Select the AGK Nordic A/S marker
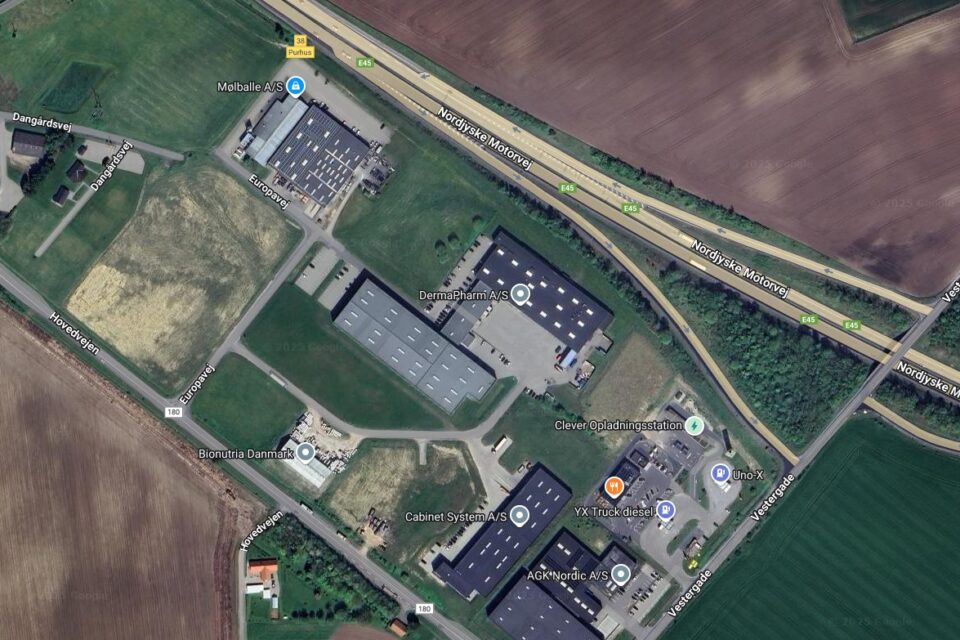 (x=620, y=575)
